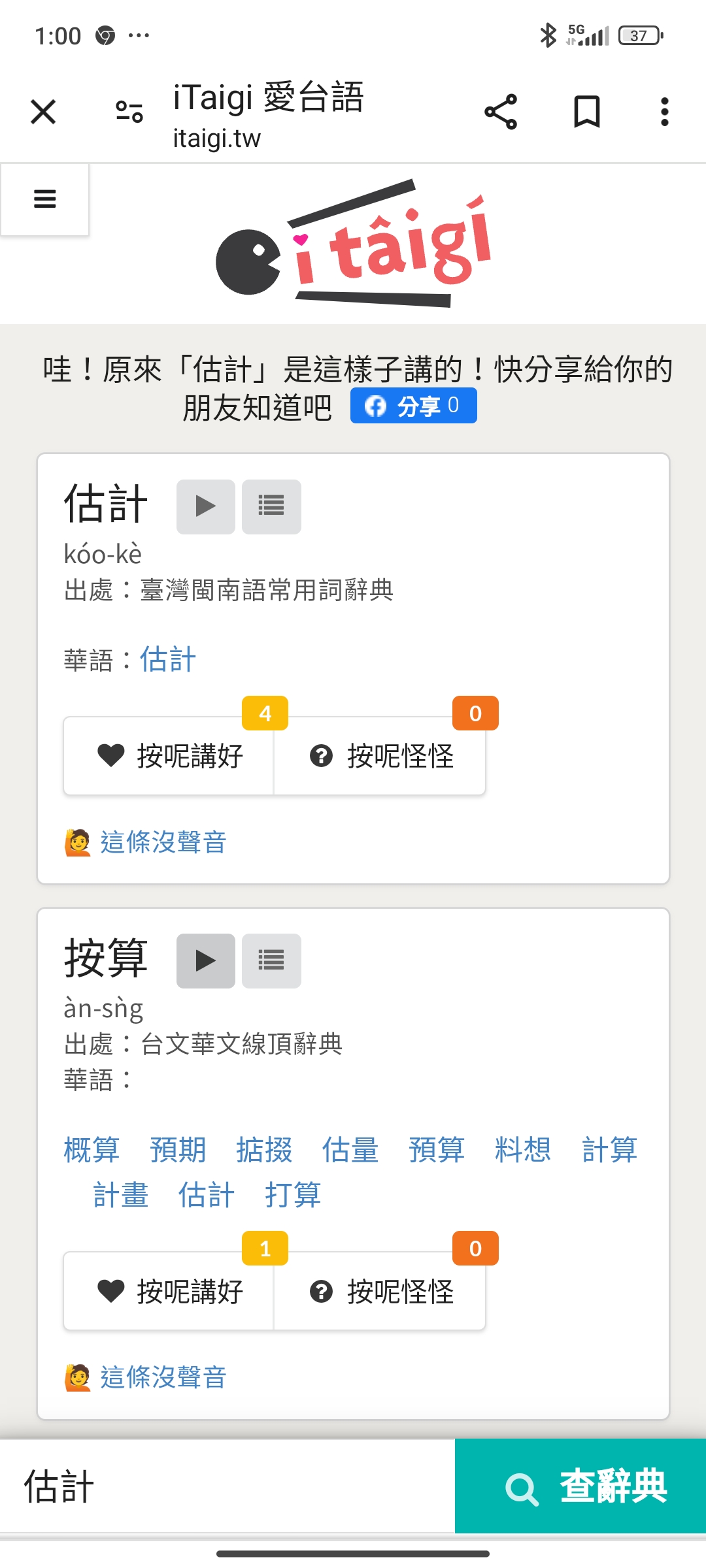
Task: Open the list icon beside 估計
Action: coord(271,506)
